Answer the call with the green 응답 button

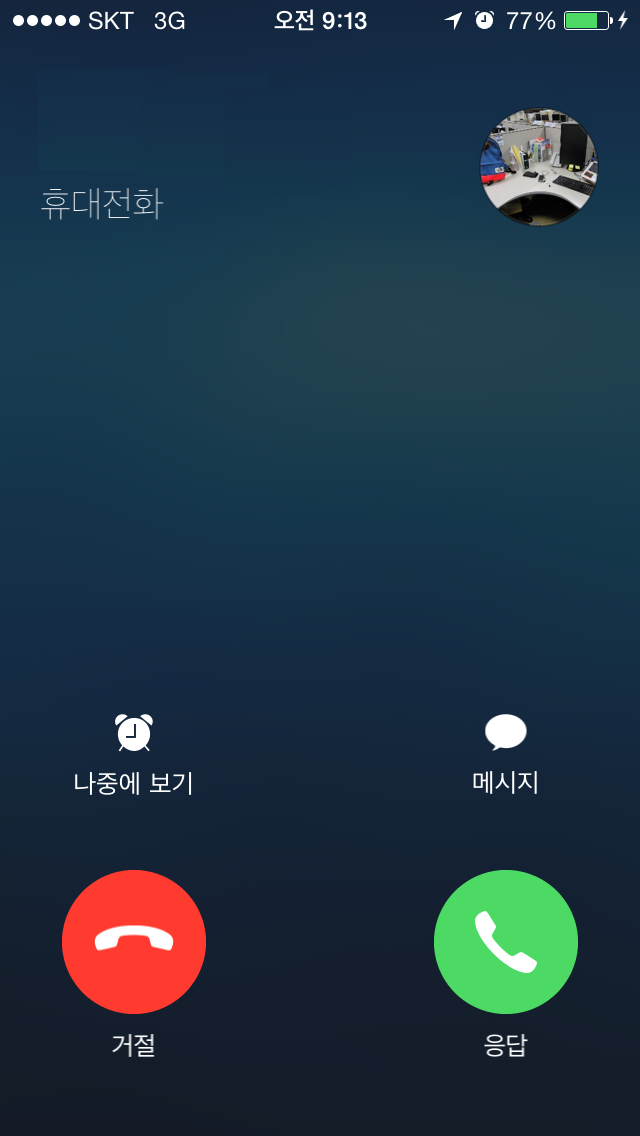[506, 941]
